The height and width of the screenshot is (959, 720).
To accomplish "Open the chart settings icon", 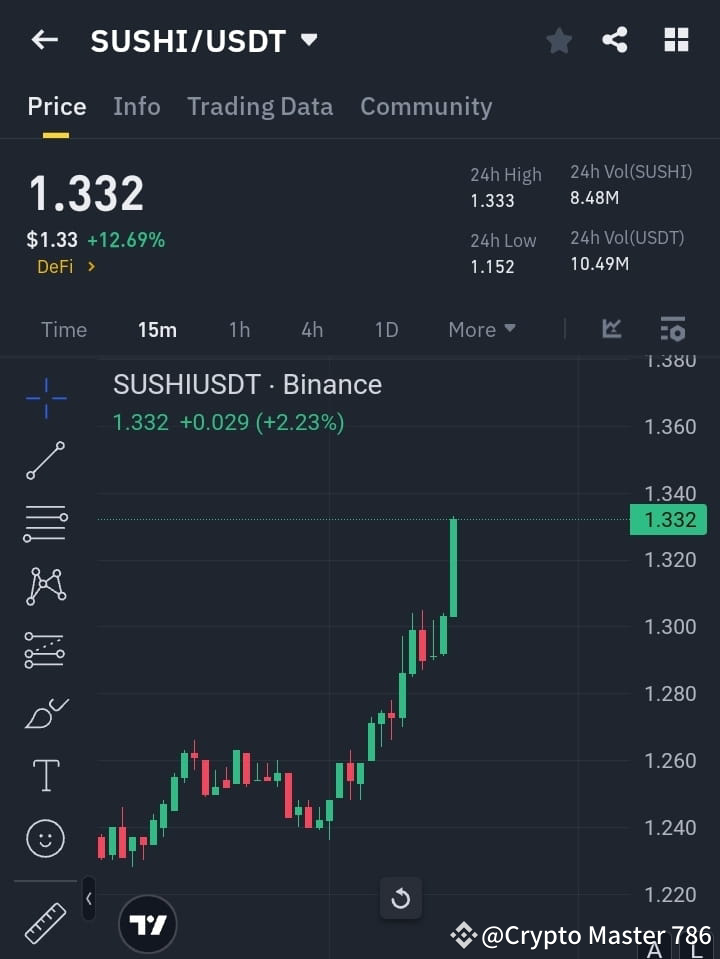I will 672,329.
